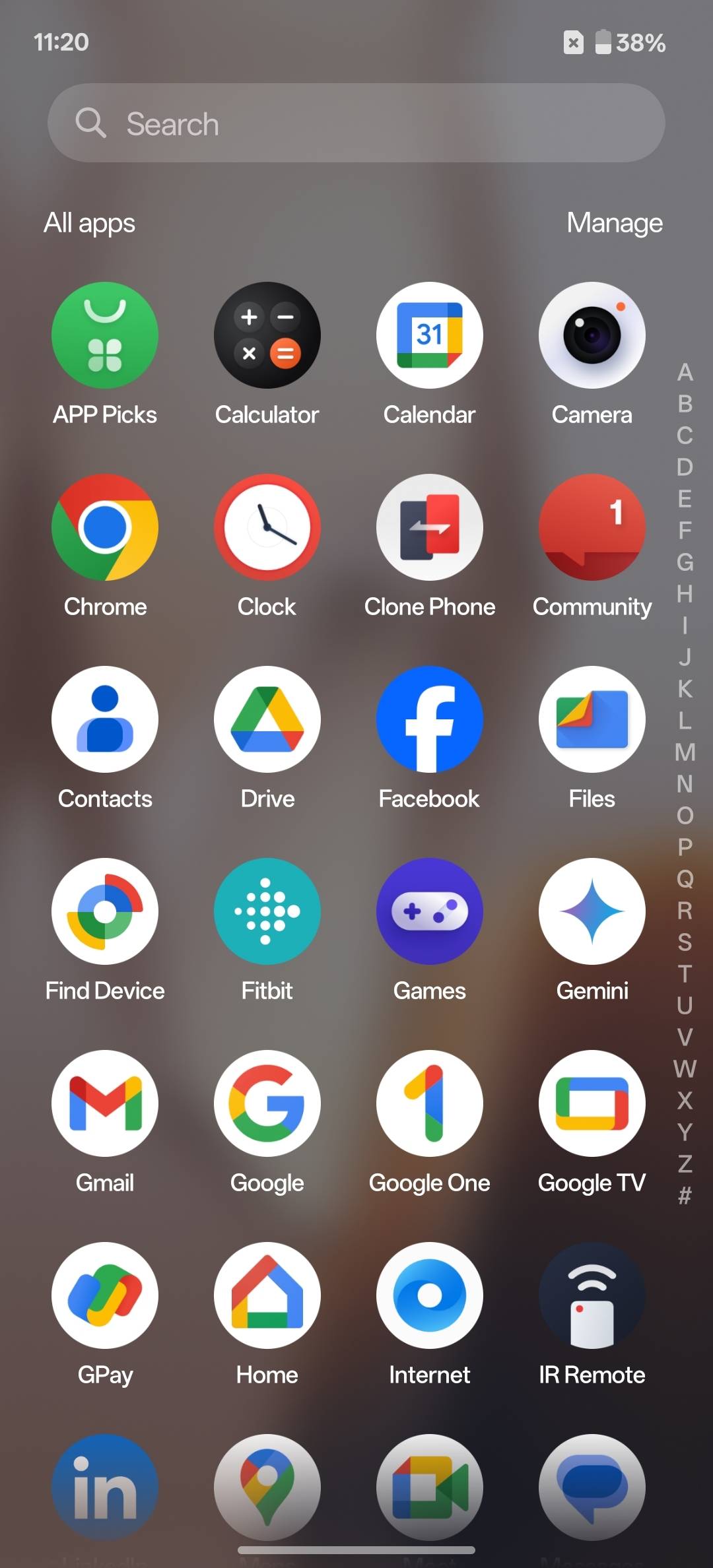Open the APP Picks store
Viewport: 713px width, 1568px height.
point(105,335)
